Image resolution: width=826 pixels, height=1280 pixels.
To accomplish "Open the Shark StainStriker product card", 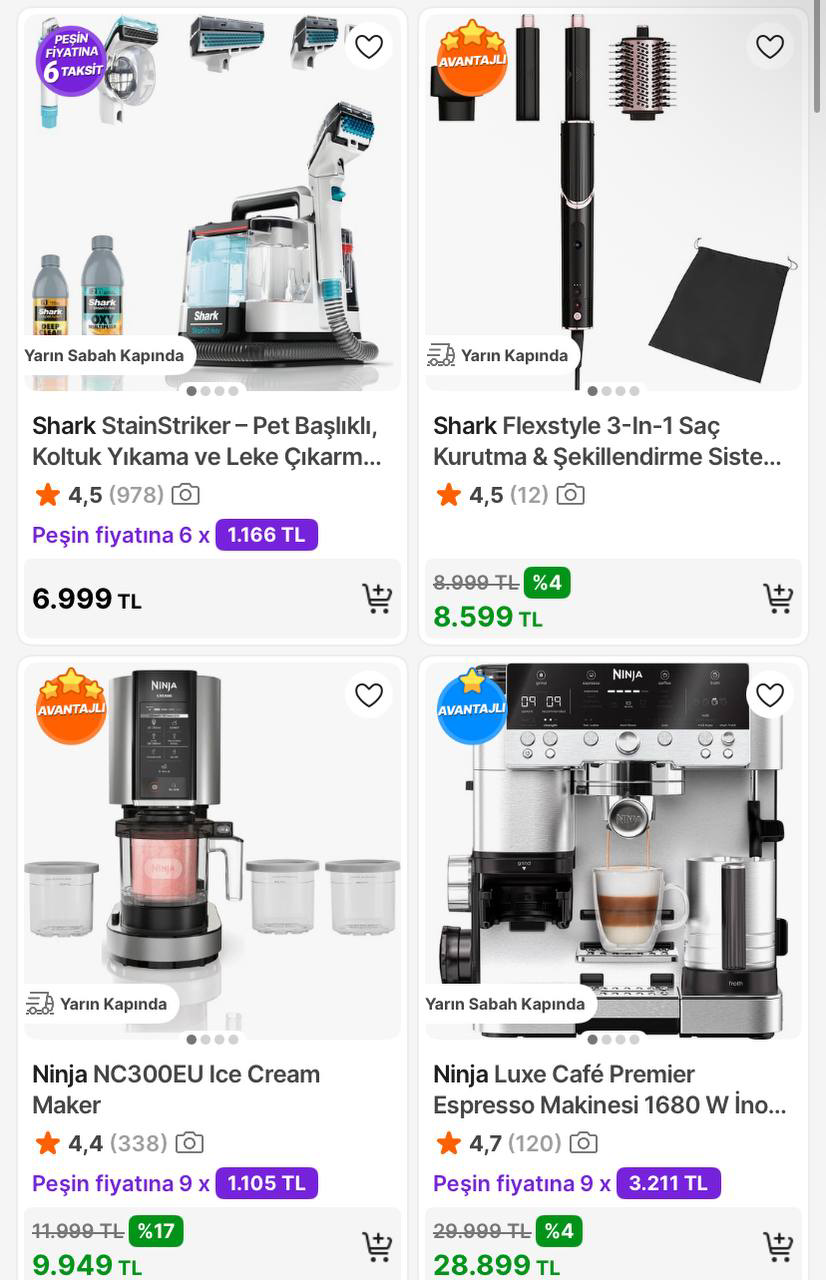I will pos(206,441).
